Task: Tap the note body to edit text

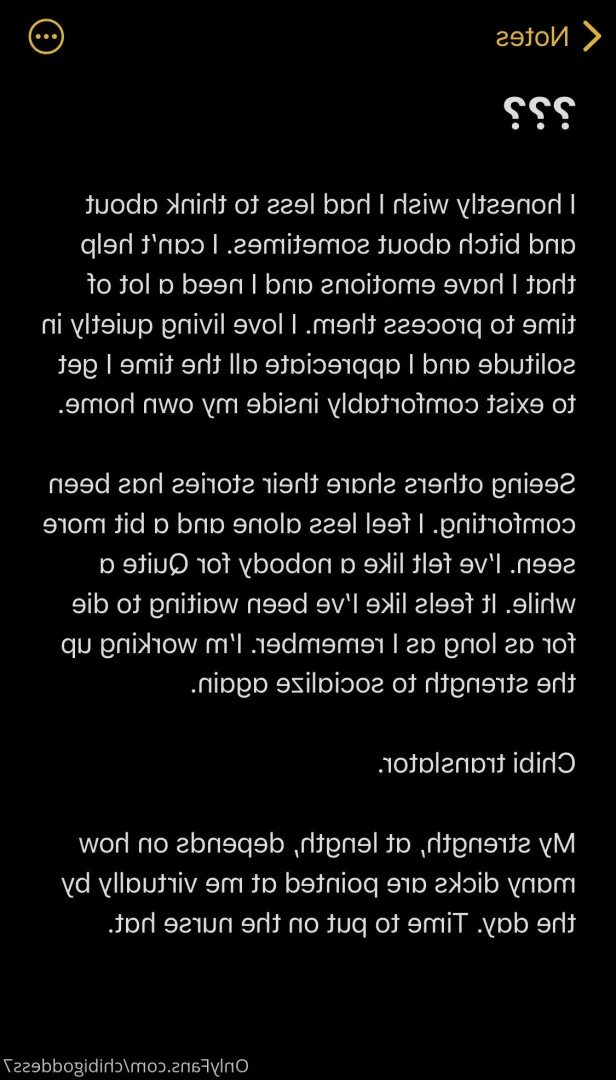Action: 310,564
